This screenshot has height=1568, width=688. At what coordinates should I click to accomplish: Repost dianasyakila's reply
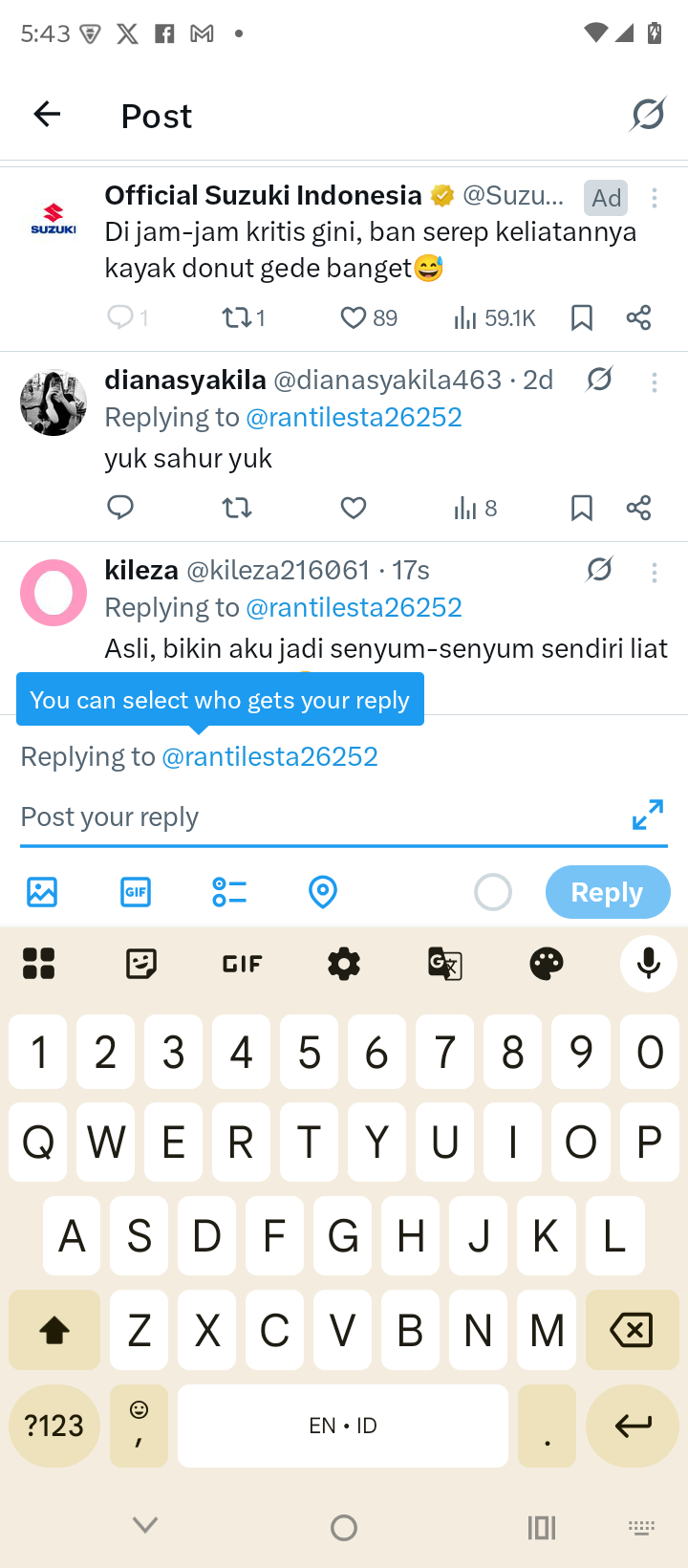pos(237,508)
